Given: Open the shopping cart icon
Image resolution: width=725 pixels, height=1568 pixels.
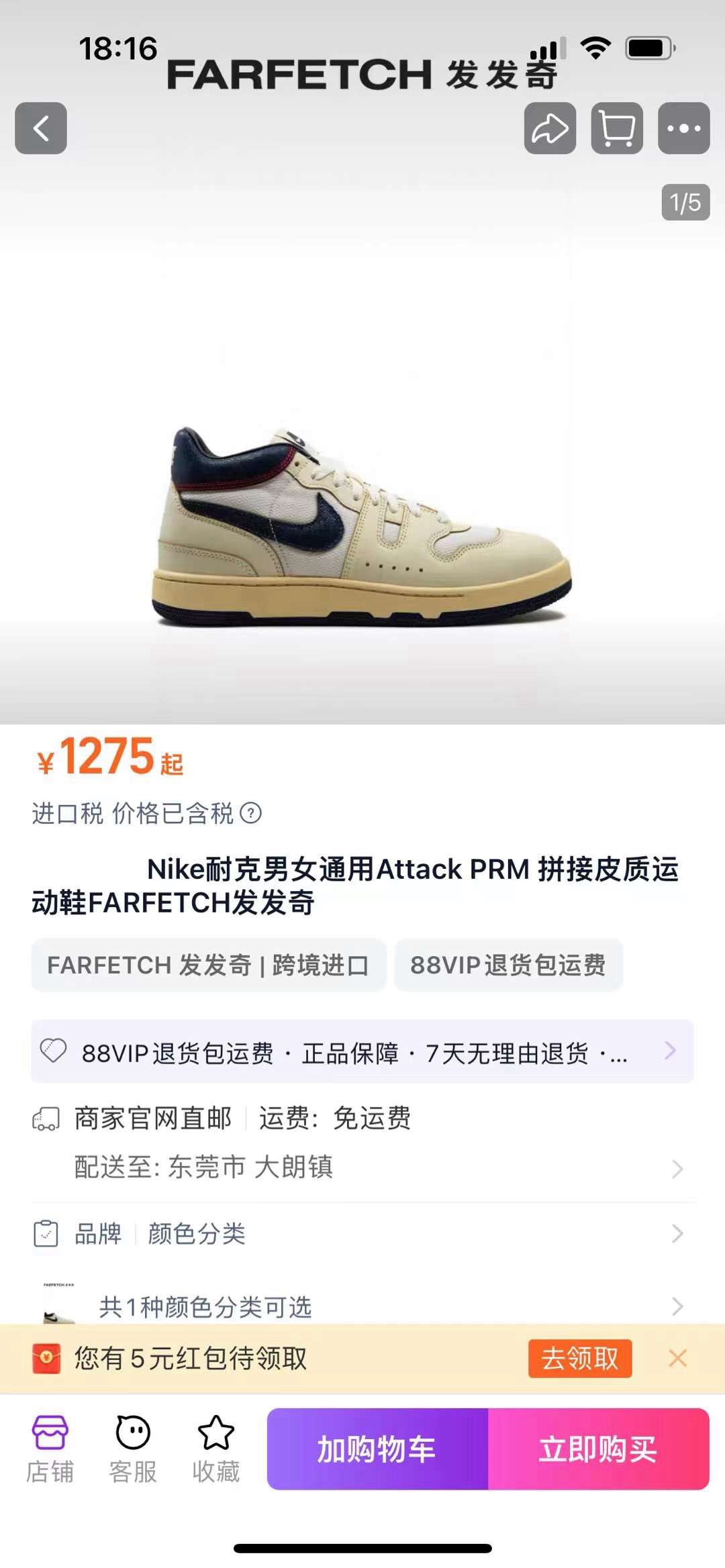Looking at the screenshot, I should coord(617,128).
